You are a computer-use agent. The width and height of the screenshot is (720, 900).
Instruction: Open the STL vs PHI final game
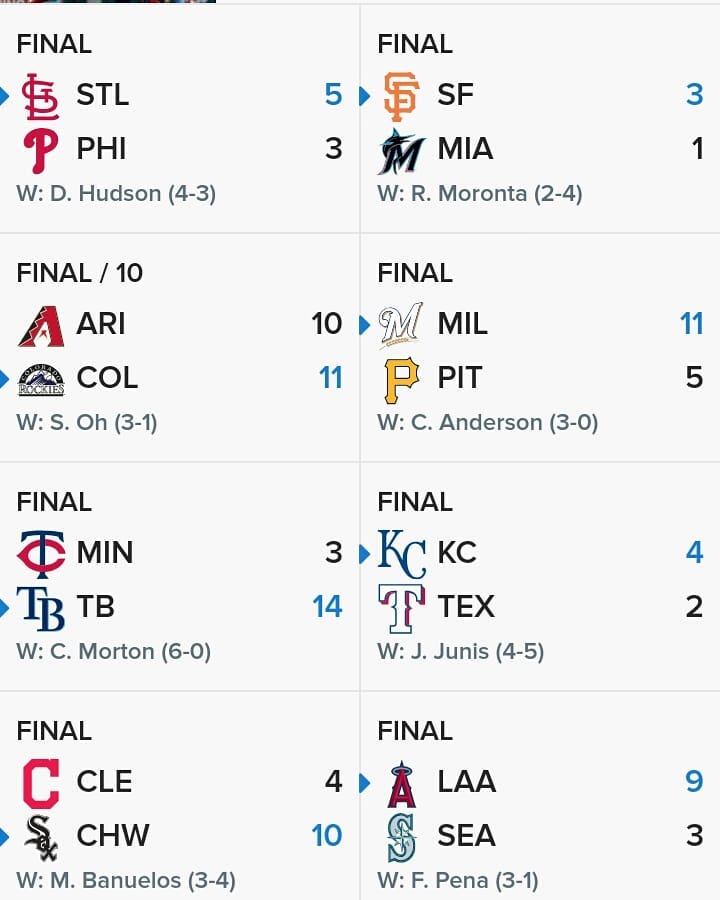[x=179, y=119]
